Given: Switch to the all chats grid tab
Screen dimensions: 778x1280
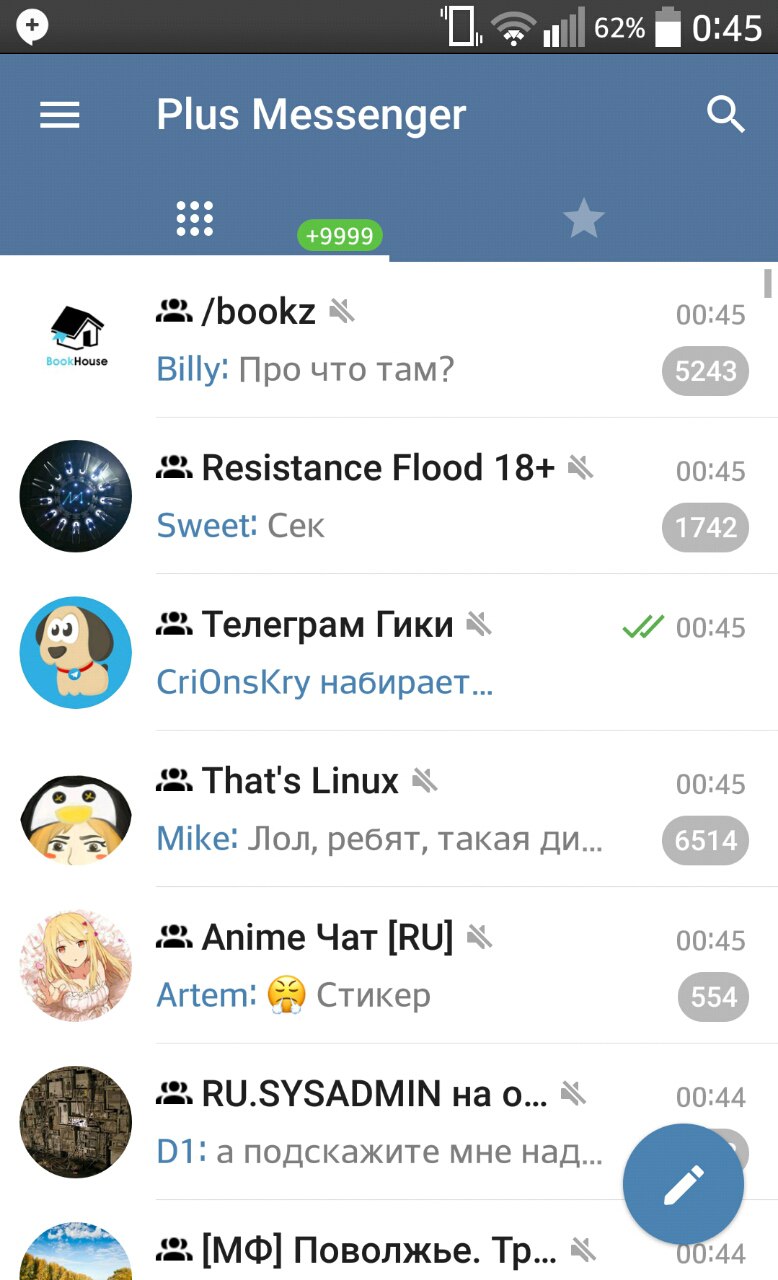Looking at the screenshot, I should click(x=195, y=218).
